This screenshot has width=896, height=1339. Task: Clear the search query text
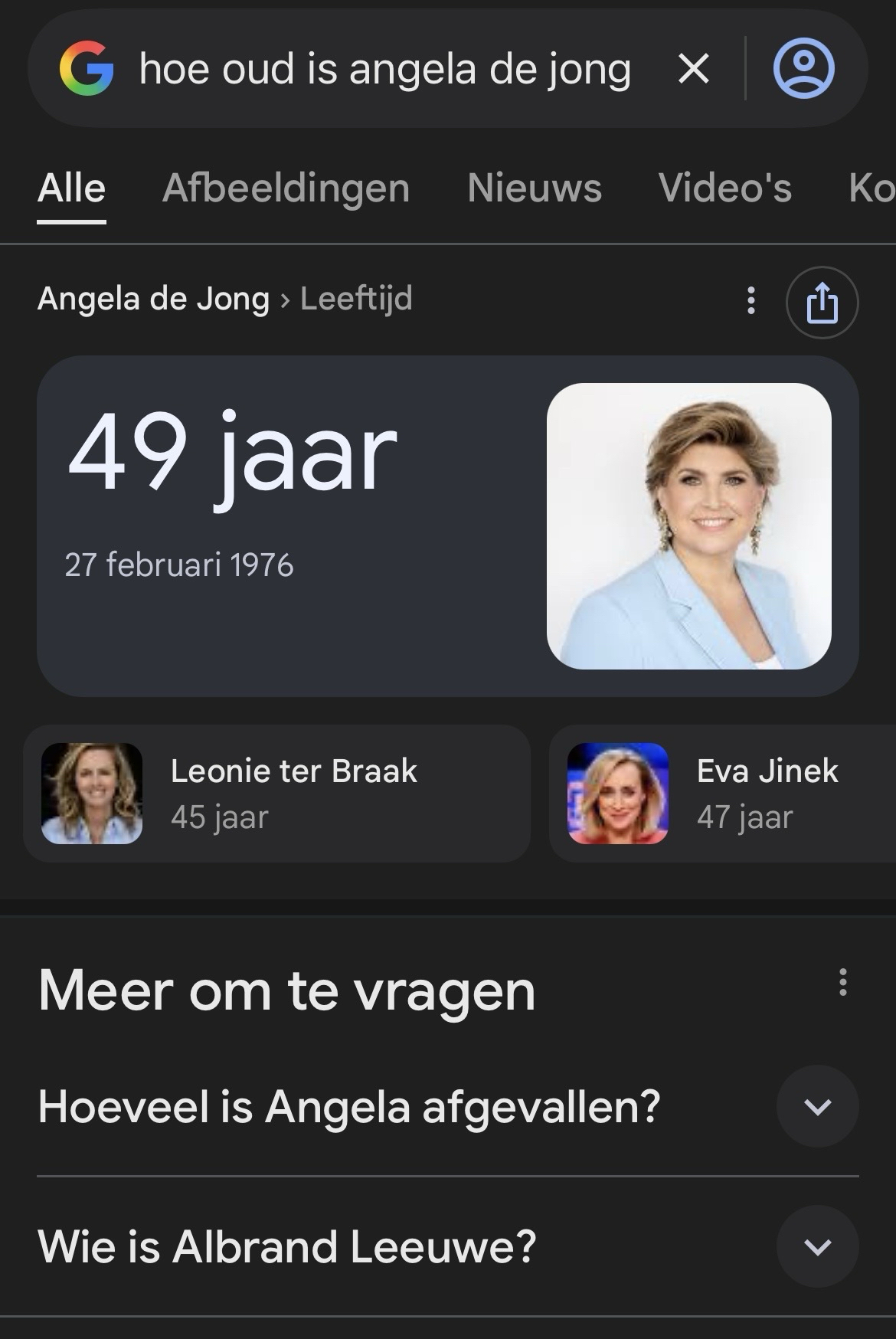pos(694,70)
